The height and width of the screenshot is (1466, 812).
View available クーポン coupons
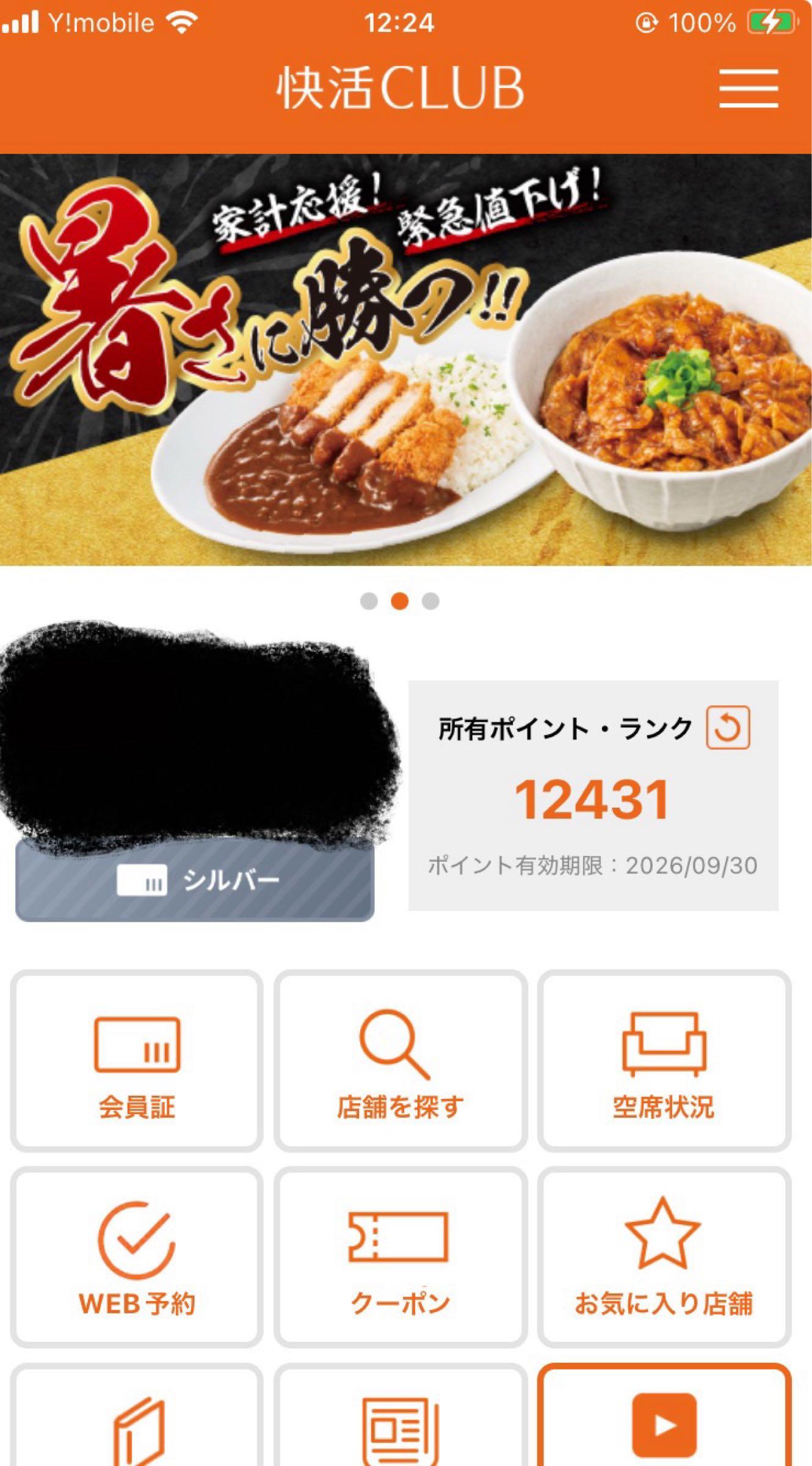pos(401,1257)
